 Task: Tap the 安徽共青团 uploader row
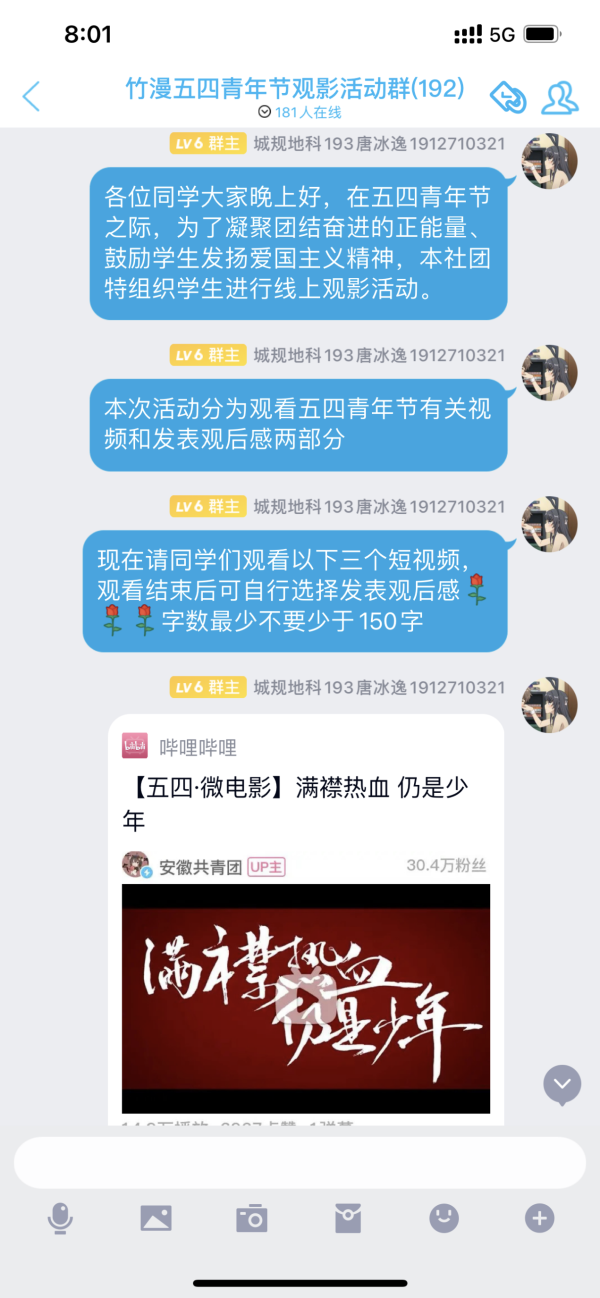(x=200, y=866)
